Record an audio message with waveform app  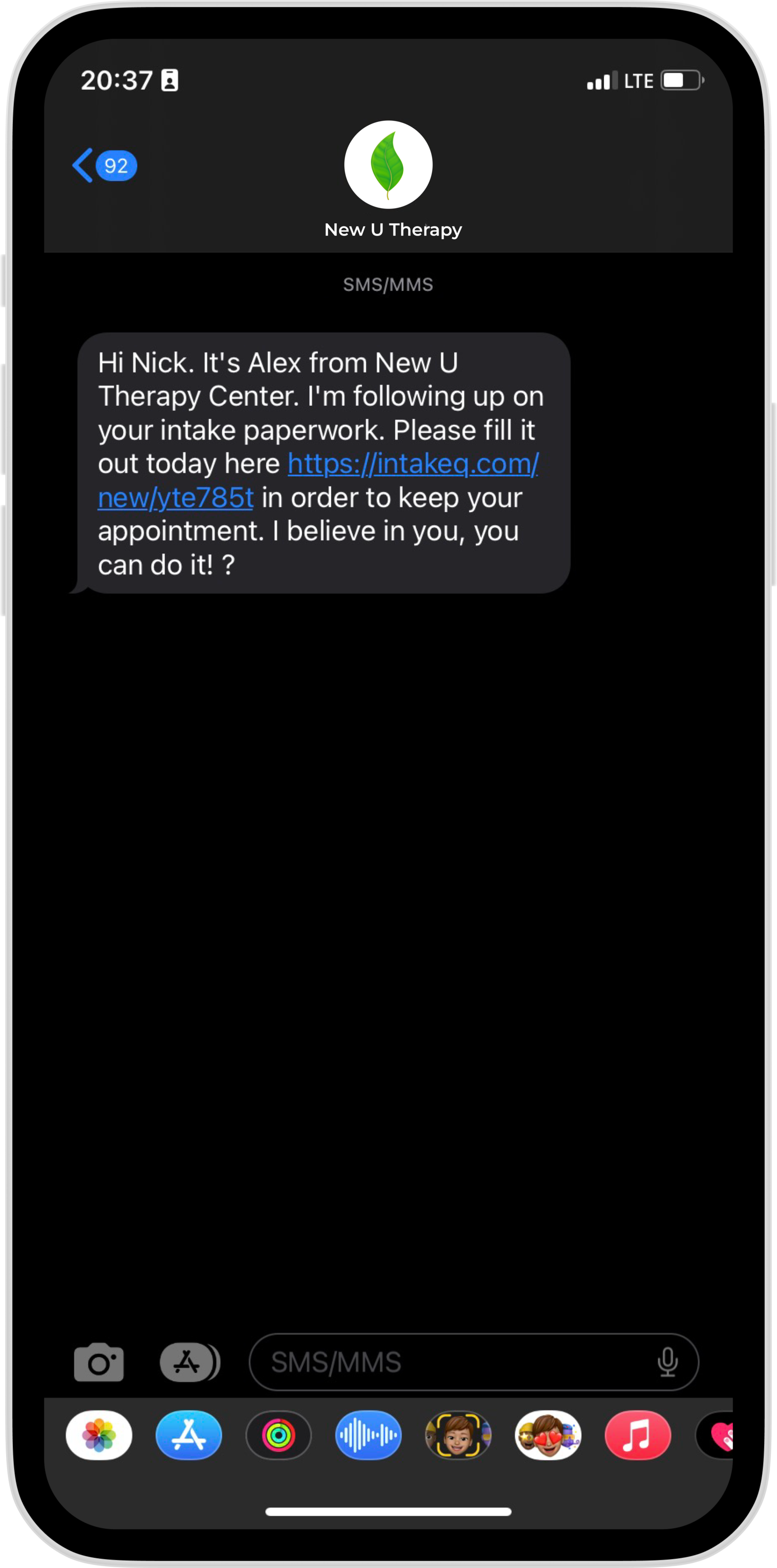[x=368, y=1435]
